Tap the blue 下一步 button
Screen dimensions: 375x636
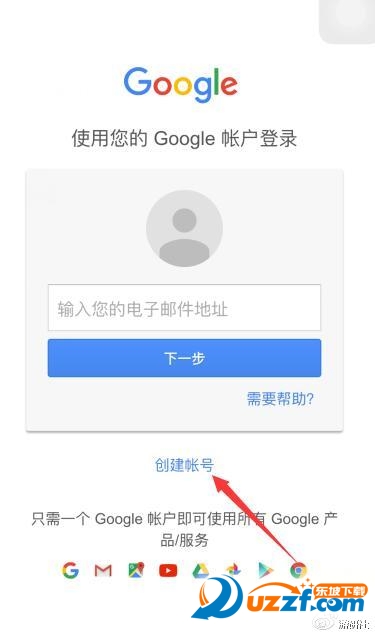184,358
